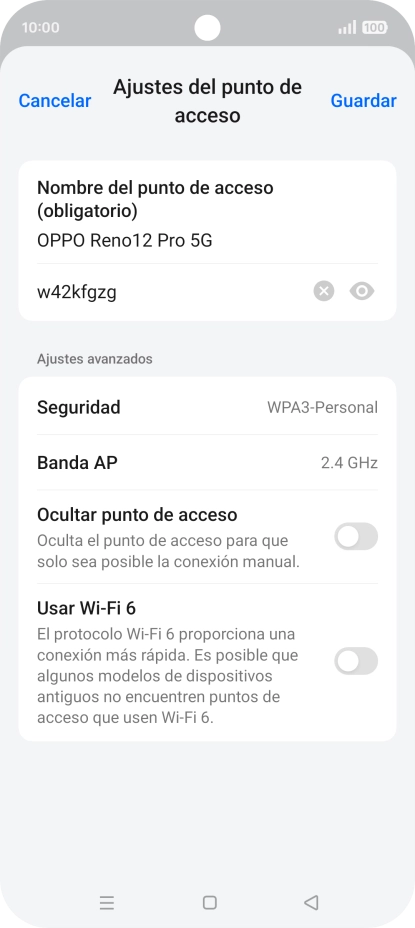Open the Seguridad setting
Screen dimensions: 415x928
tap(207, 407)
